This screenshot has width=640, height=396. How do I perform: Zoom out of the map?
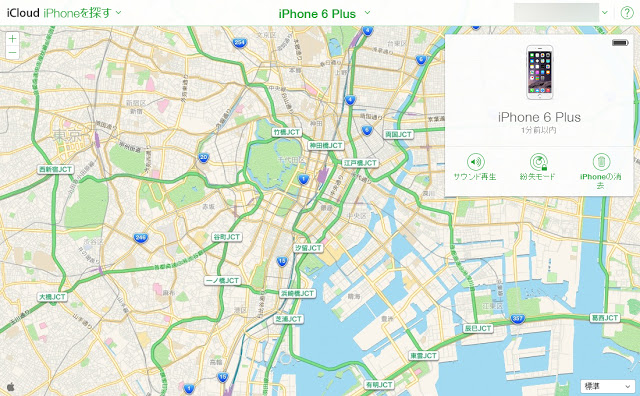pos(13,53)
